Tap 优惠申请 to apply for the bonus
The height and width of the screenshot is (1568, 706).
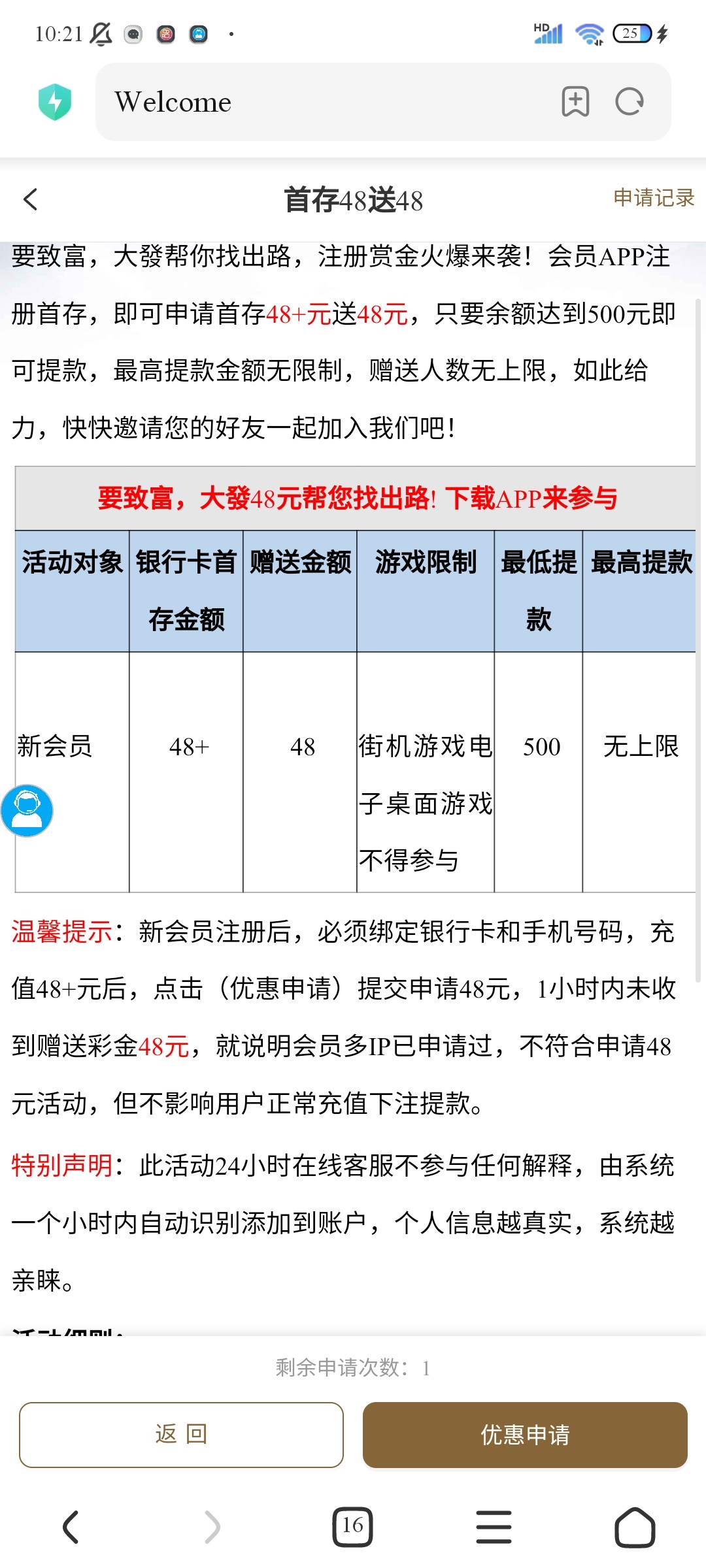click(x=525, y=1434)
